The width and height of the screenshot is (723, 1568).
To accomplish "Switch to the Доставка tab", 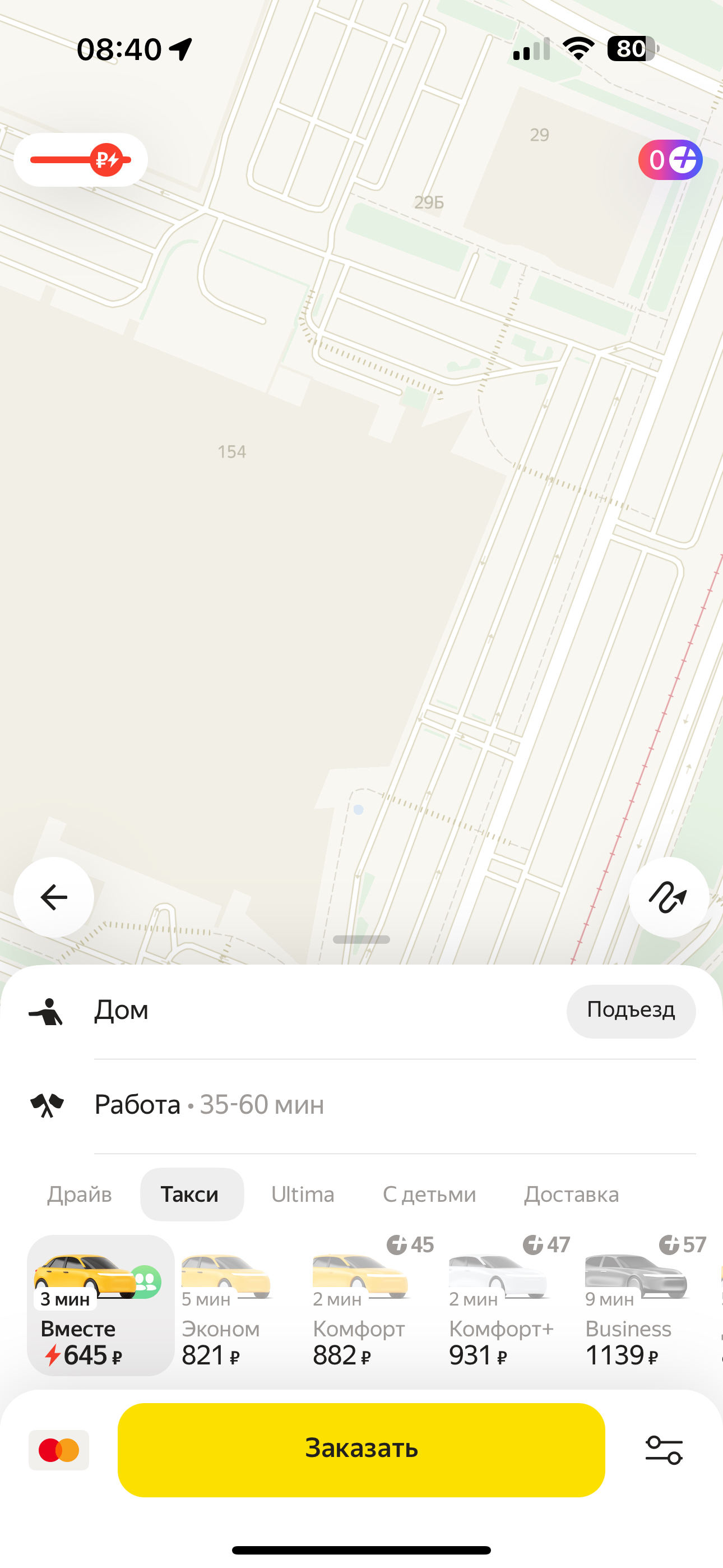I will [x=571, y=1195].
